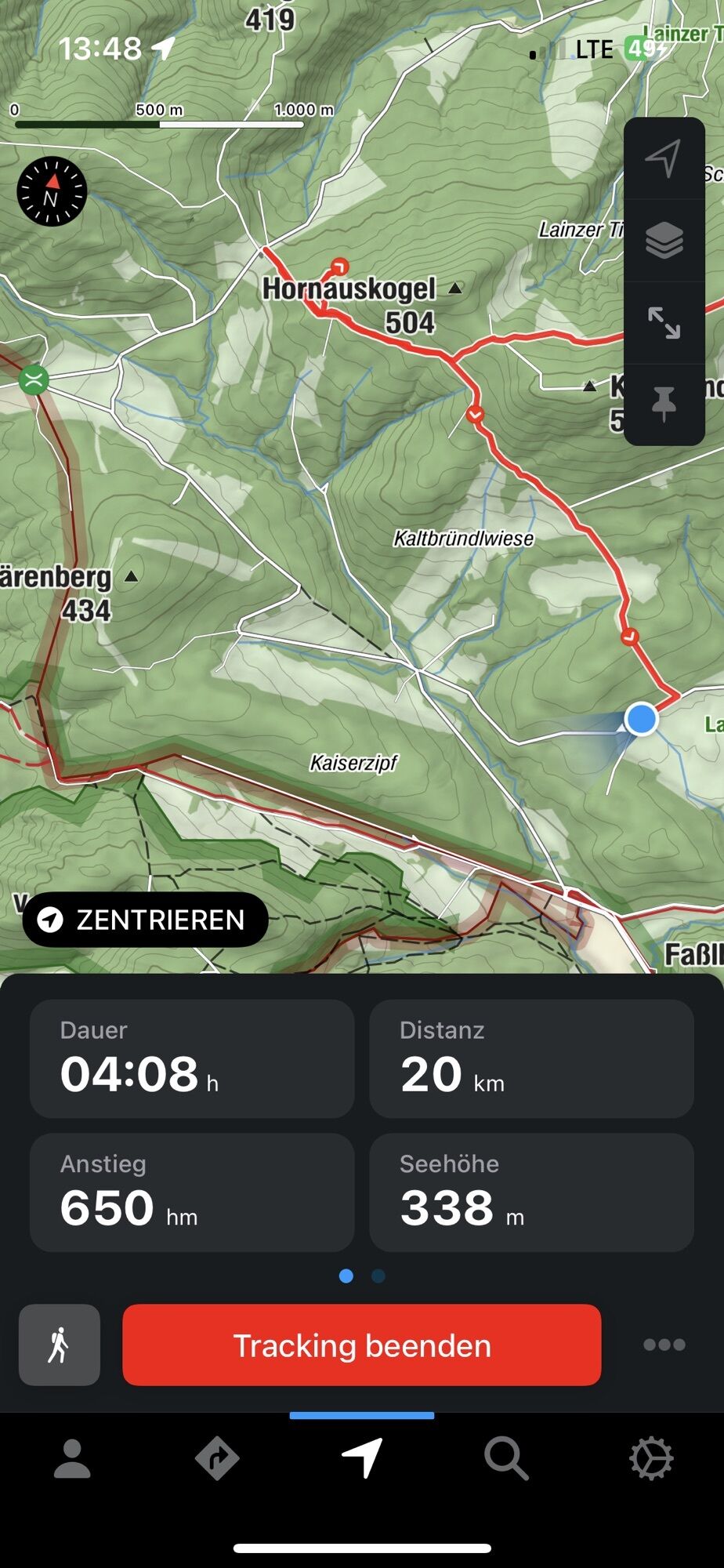Open the route planner tab
Image resolution: width=724 pixels, height=1568 pixels.
point(217,1459)
